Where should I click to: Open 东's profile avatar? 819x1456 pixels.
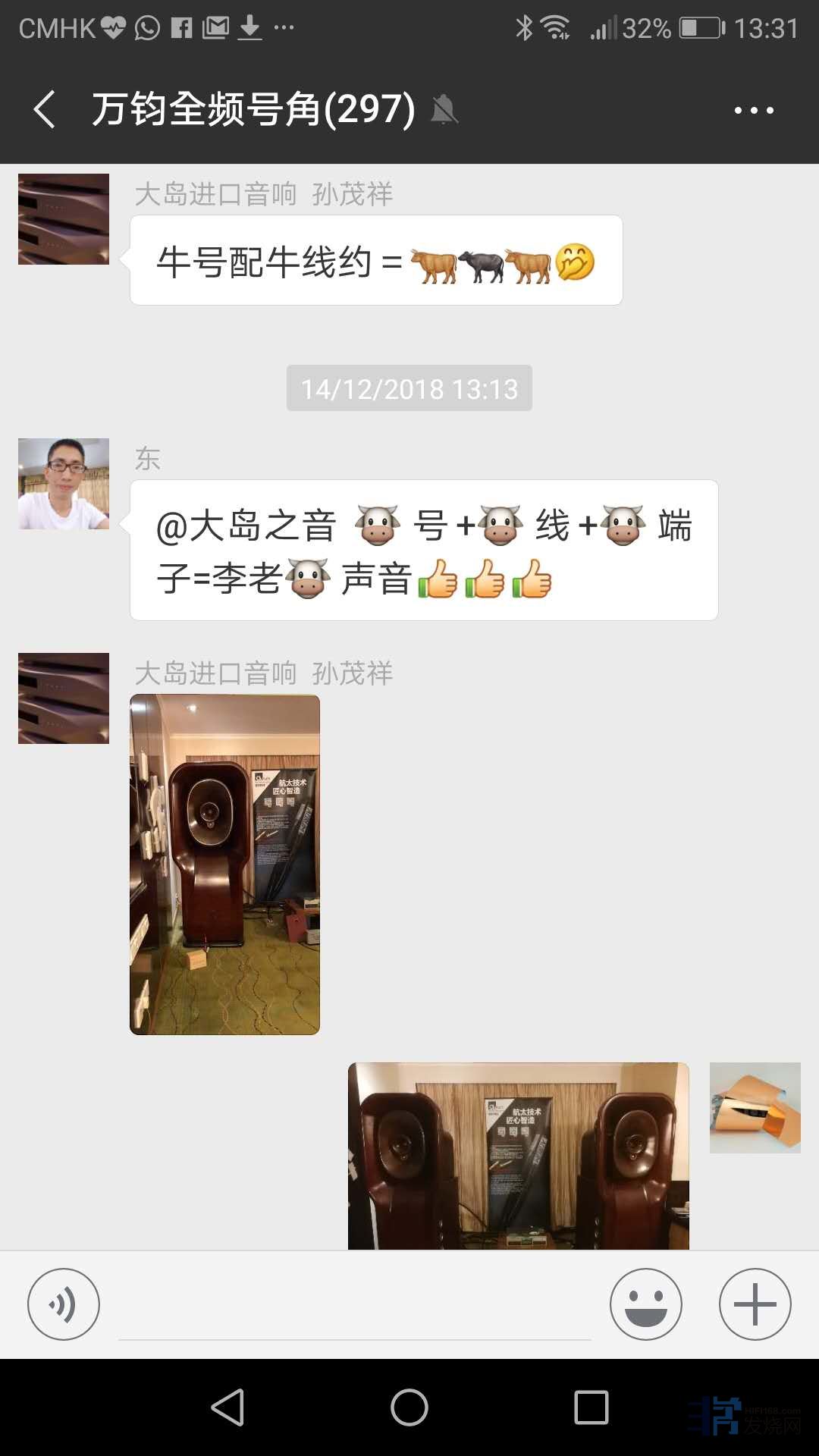click(64, 484)
